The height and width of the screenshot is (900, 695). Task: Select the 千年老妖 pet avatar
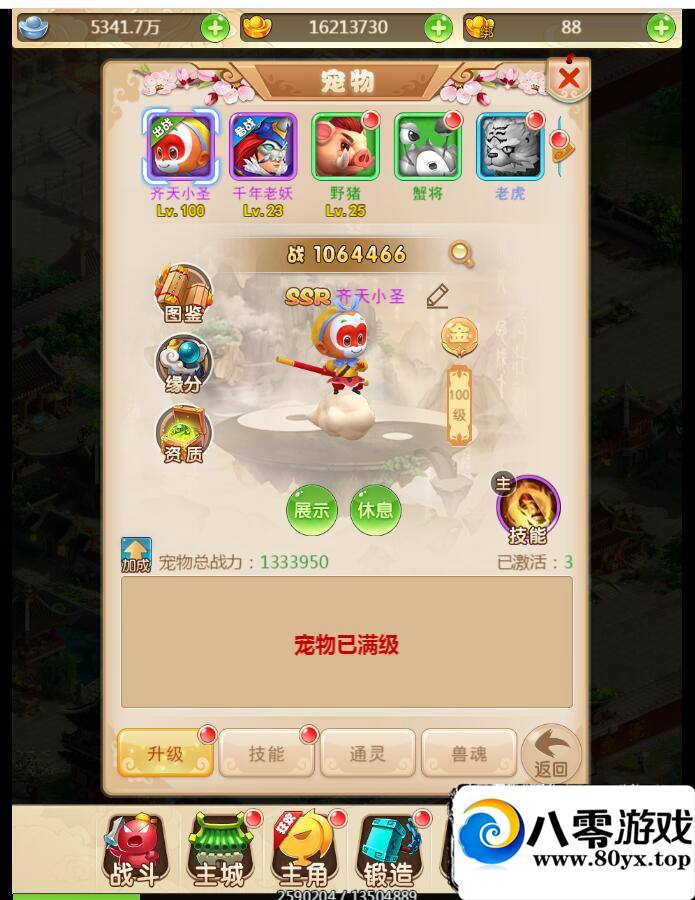263,147
